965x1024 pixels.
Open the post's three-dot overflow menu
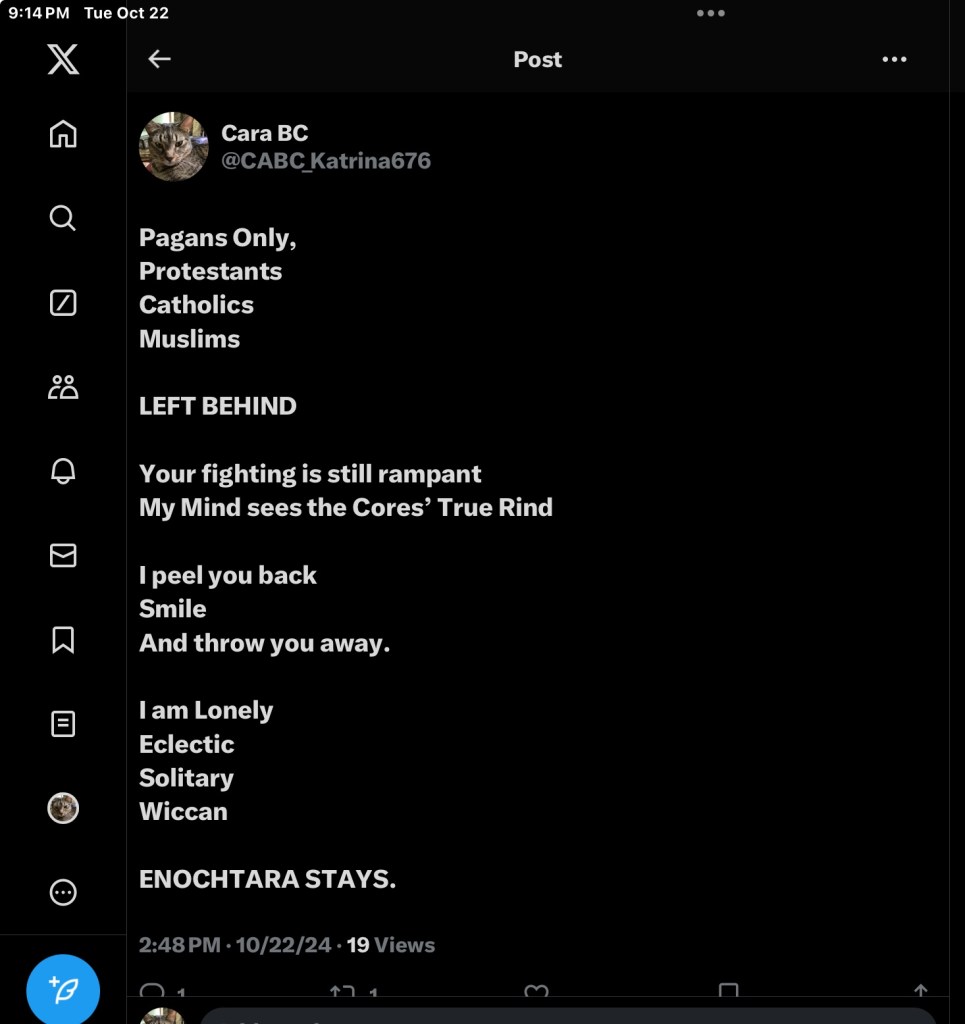[x=894, y=59]
